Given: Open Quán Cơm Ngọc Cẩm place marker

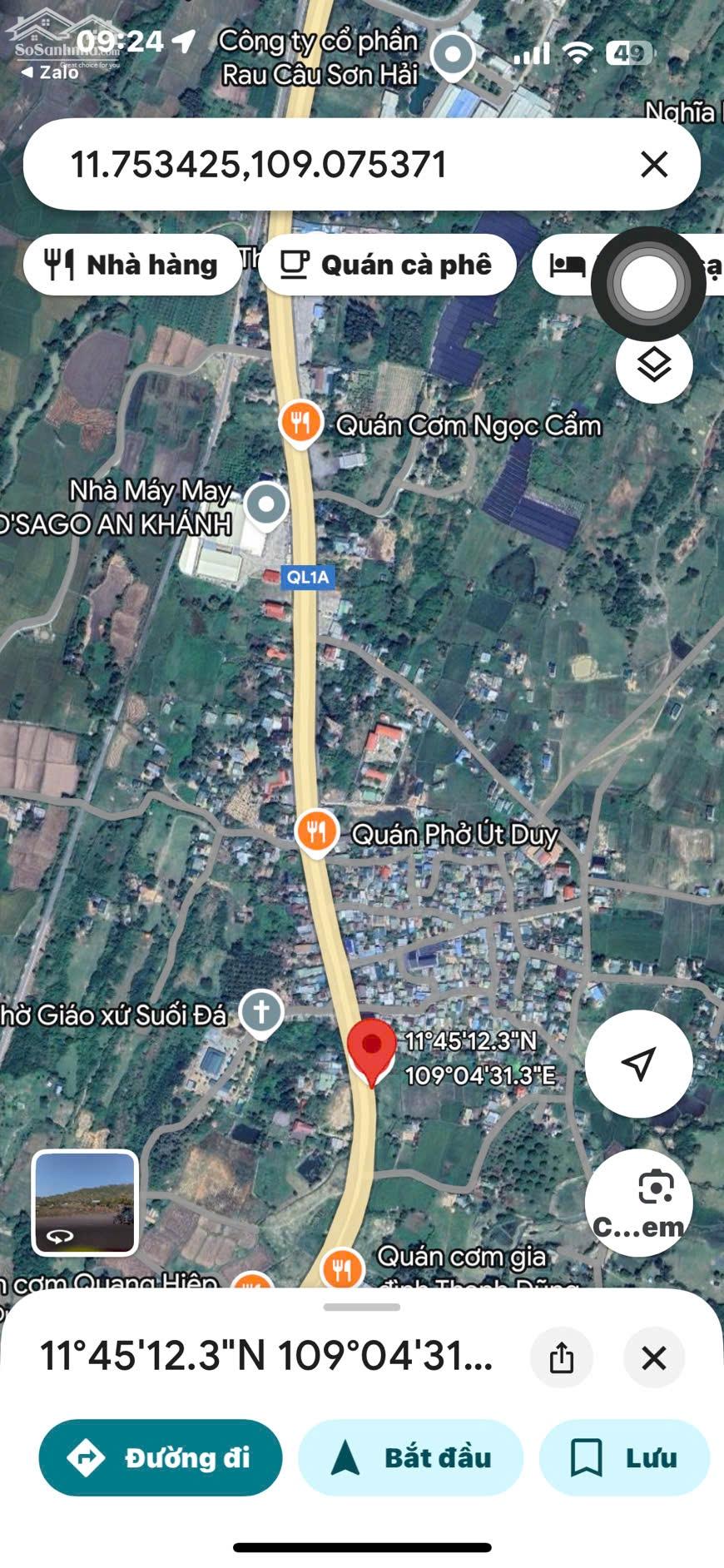Looking at the screenshot, I should tap(300, 424).
